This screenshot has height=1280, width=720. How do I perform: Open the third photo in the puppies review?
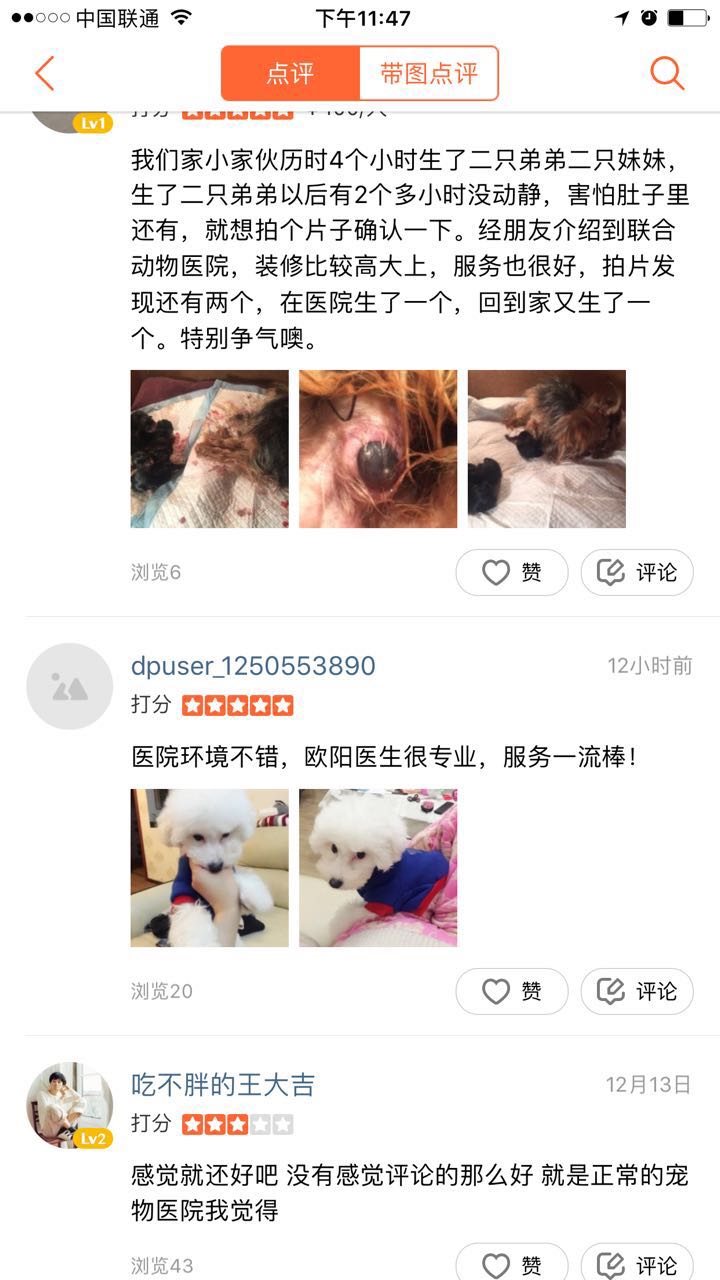pyautogui.click(x=546, y=449)
